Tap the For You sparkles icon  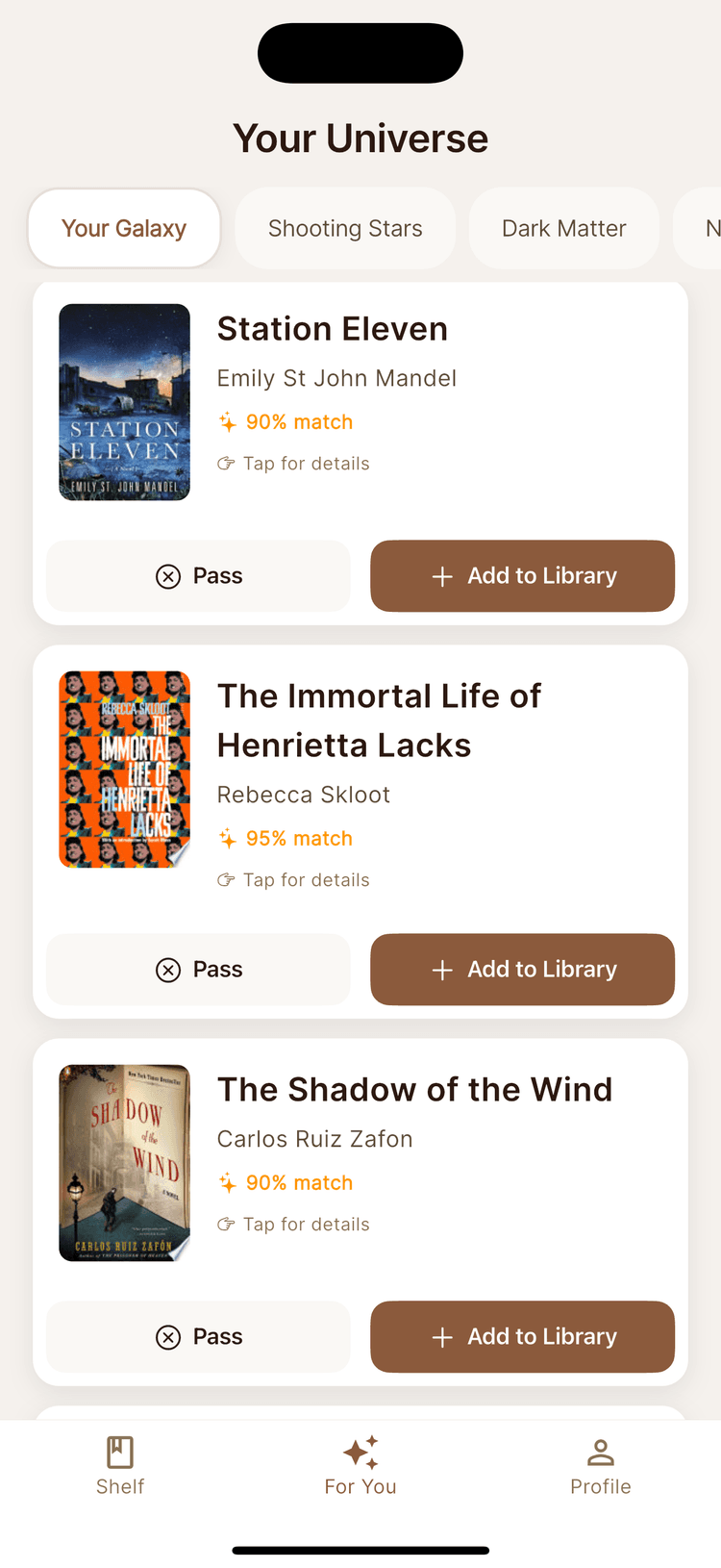tap(360, 1449)
